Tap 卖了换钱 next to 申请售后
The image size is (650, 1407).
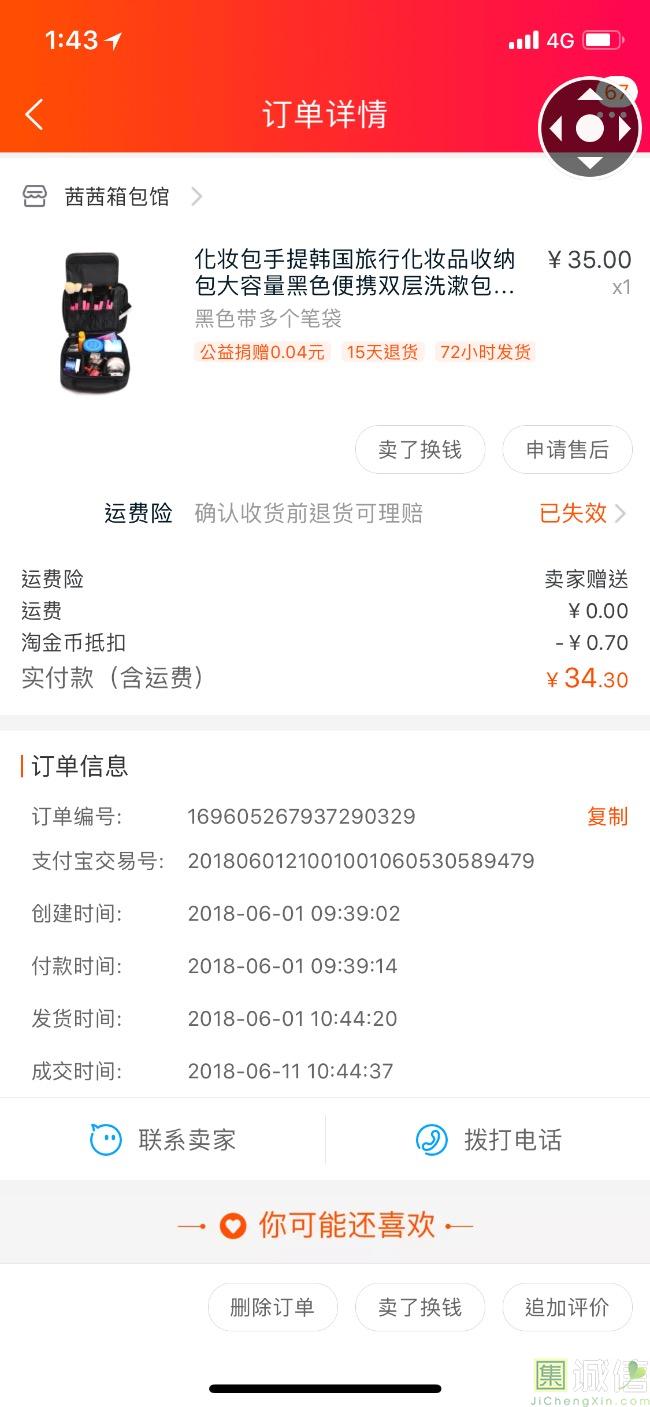point(420,450)
